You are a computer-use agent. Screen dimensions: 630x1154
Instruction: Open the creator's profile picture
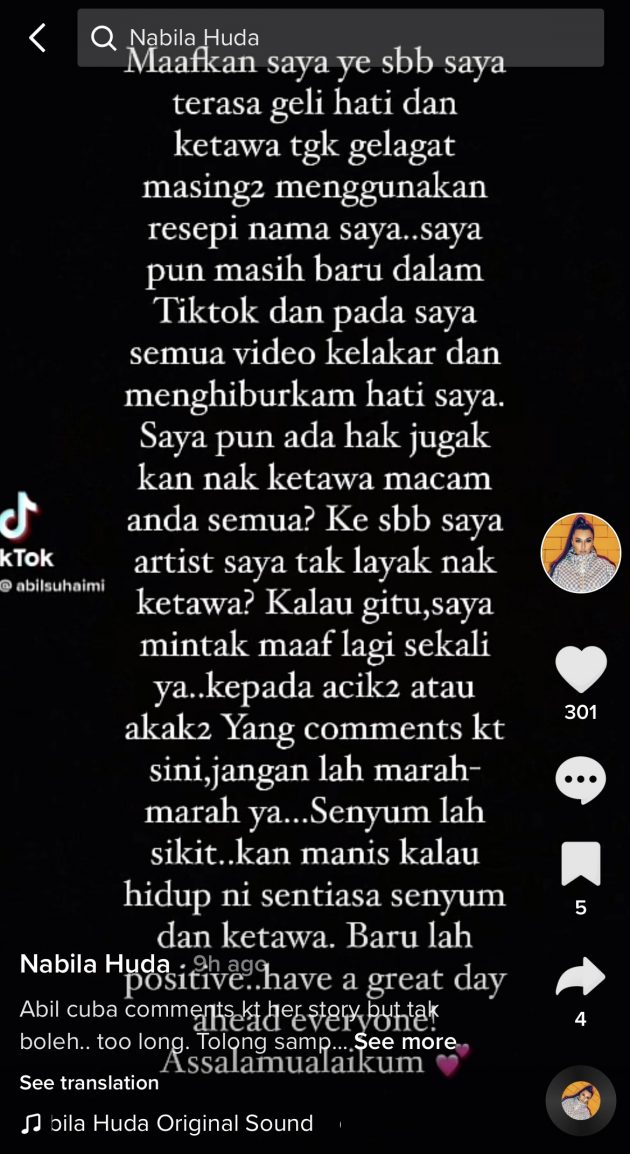point(581,553)
